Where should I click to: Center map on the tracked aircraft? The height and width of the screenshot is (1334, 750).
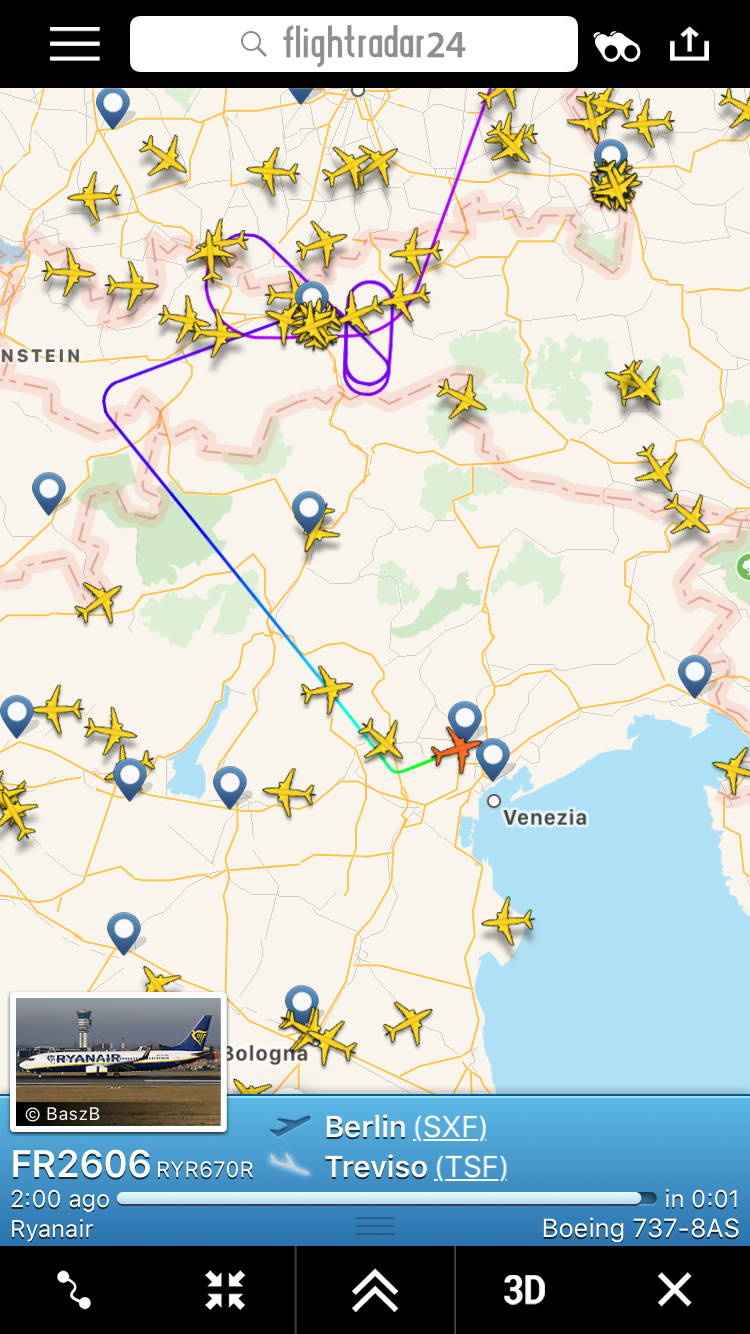225,1290
